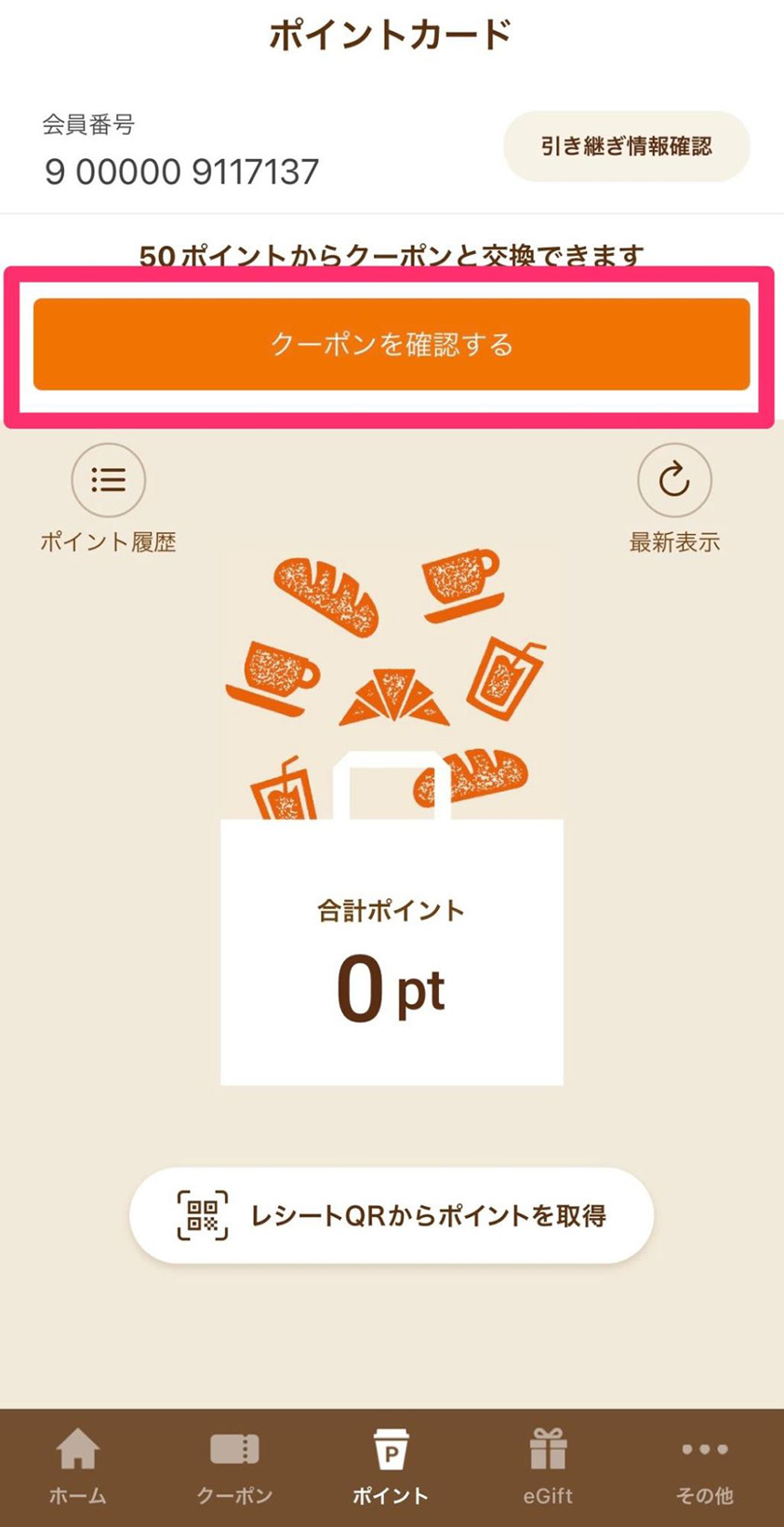Select the ポイント tab
The image size is (784, 1527).
coord(391,1467)
